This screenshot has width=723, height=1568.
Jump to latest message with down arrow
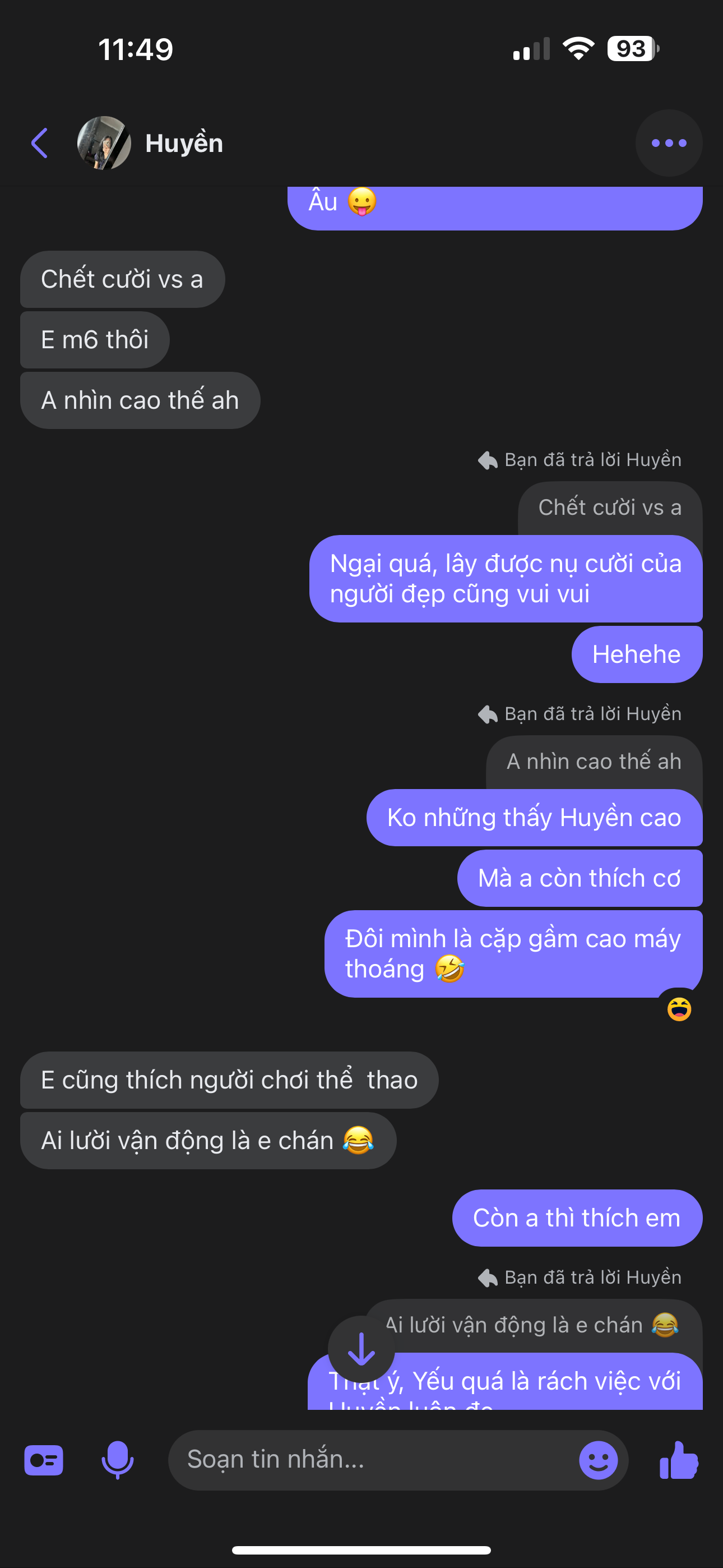click(361, 1348)
